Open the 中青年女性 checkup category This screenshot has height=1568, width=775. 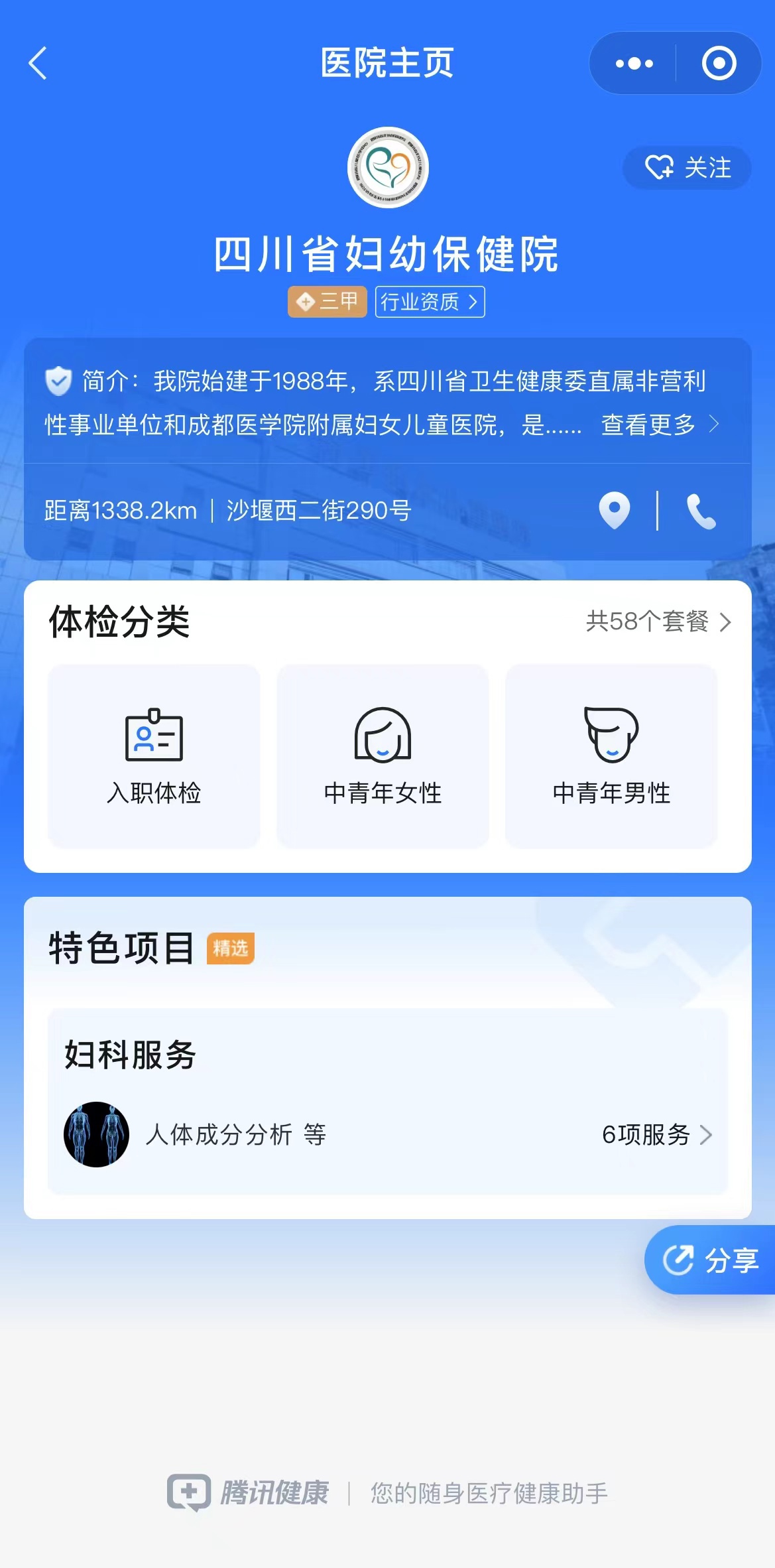pos(383,756)
